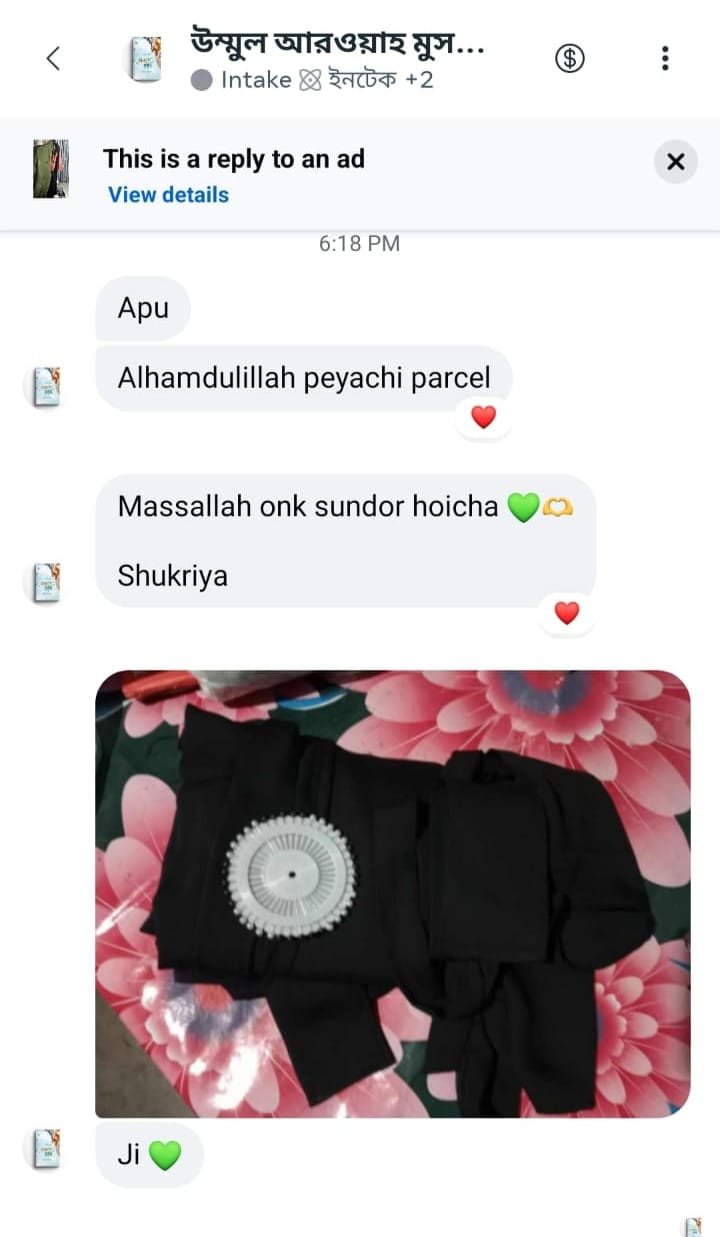Tap the heart reaction on parcel message
720x1237 pixels.
pos(483,418)
